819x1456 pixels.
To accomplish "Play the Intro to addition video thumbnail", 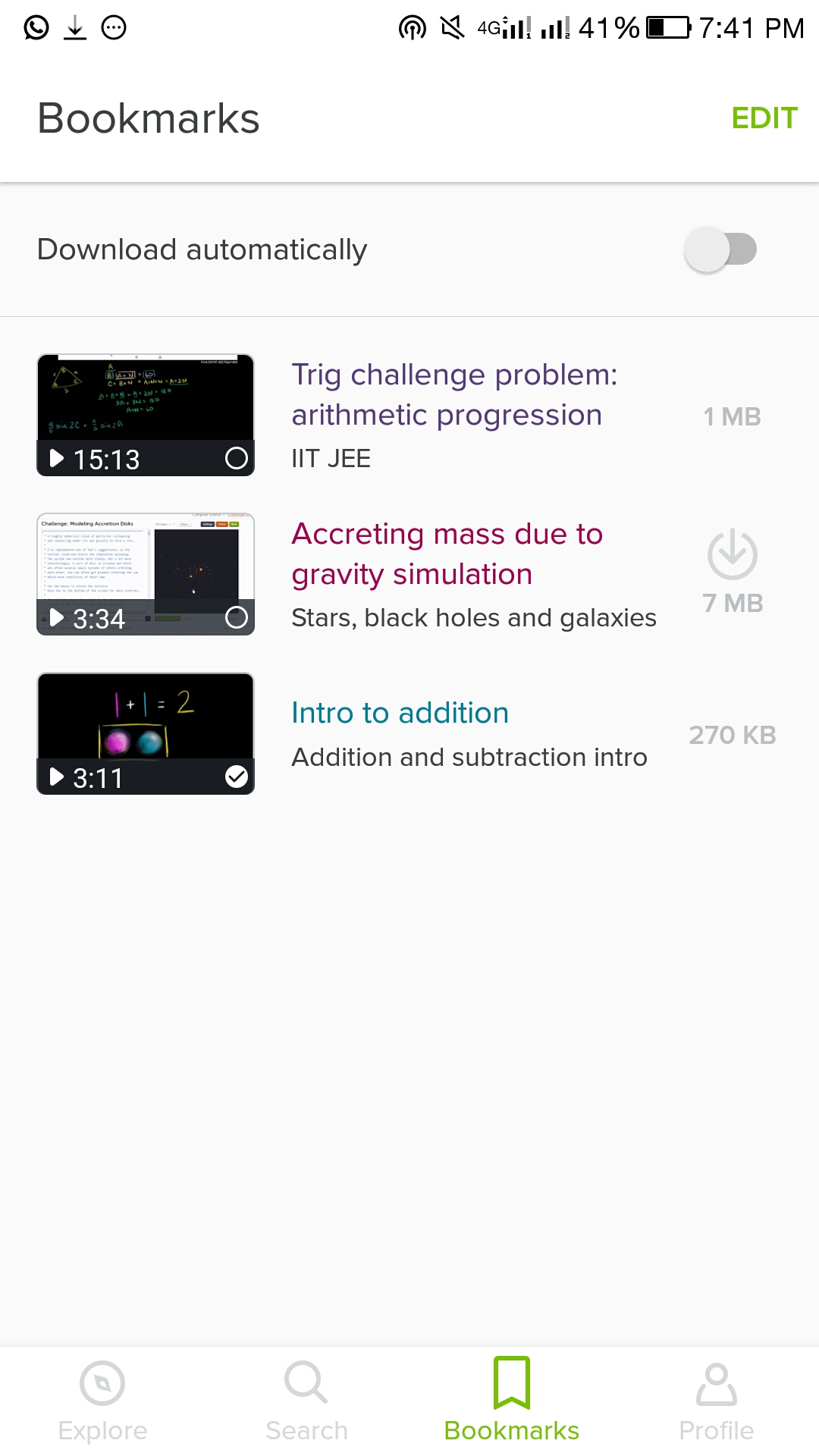I will click(x=146, y=733).
